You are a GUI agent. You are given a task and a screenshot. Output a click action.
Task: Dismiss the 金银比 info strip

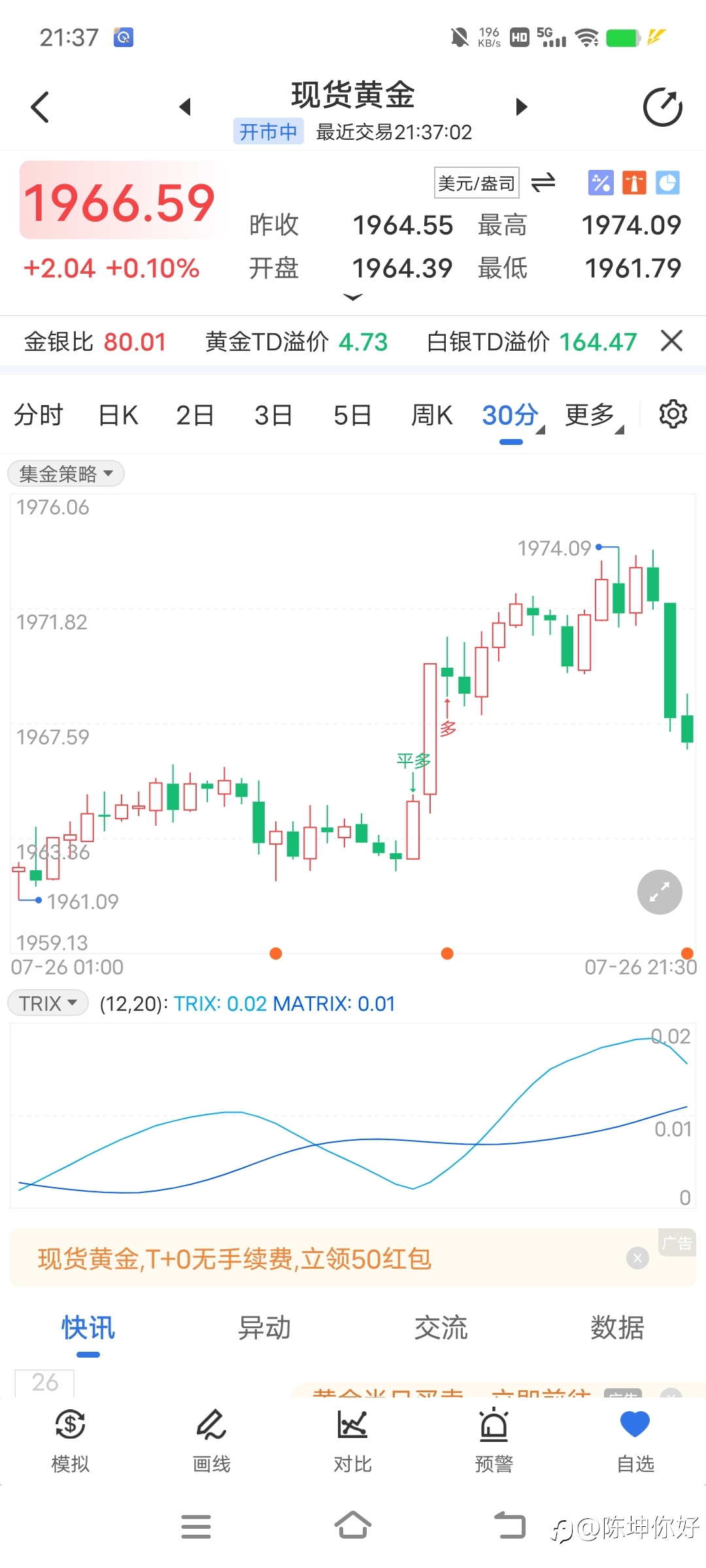[672, 341]
